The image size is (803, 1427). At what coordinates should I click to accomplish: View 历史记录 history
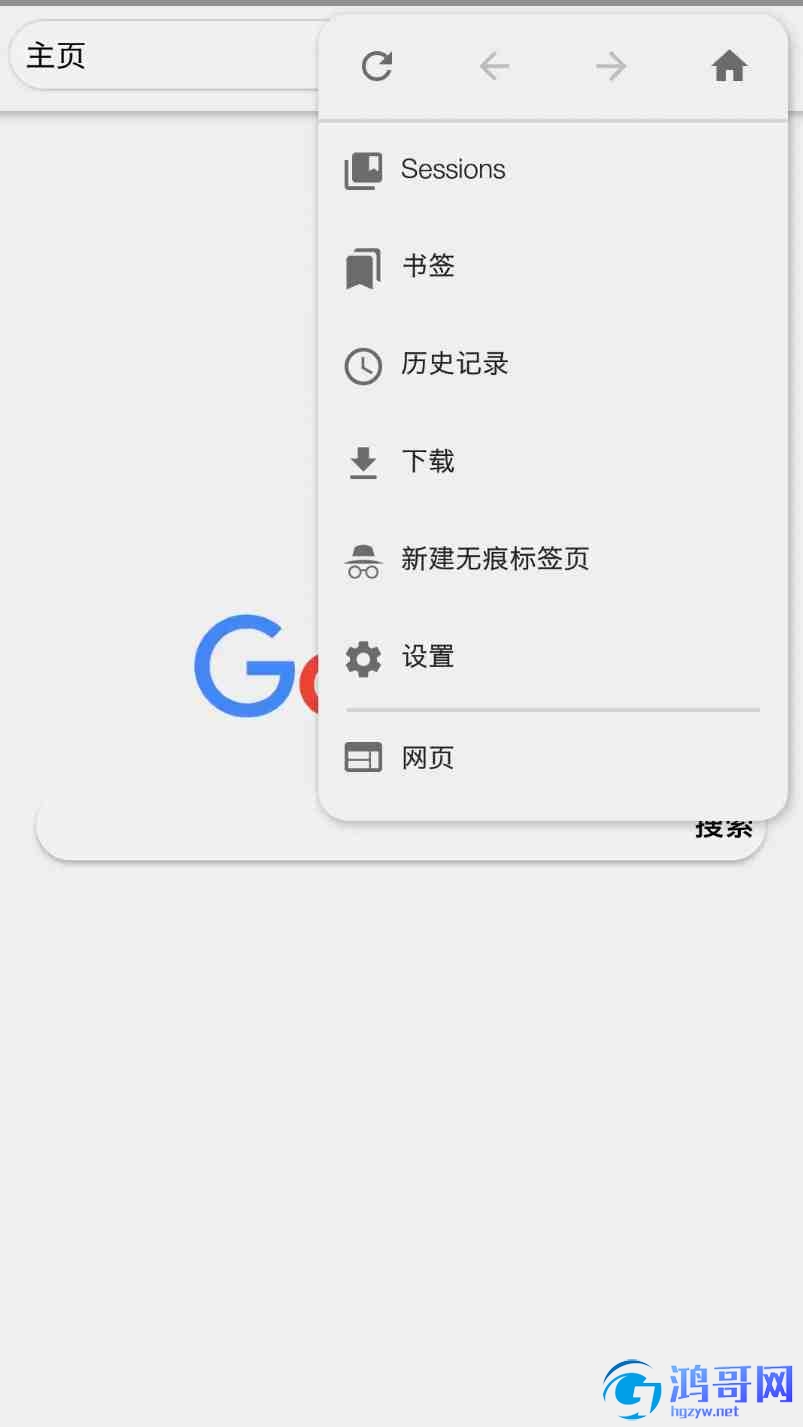point(454,364)
